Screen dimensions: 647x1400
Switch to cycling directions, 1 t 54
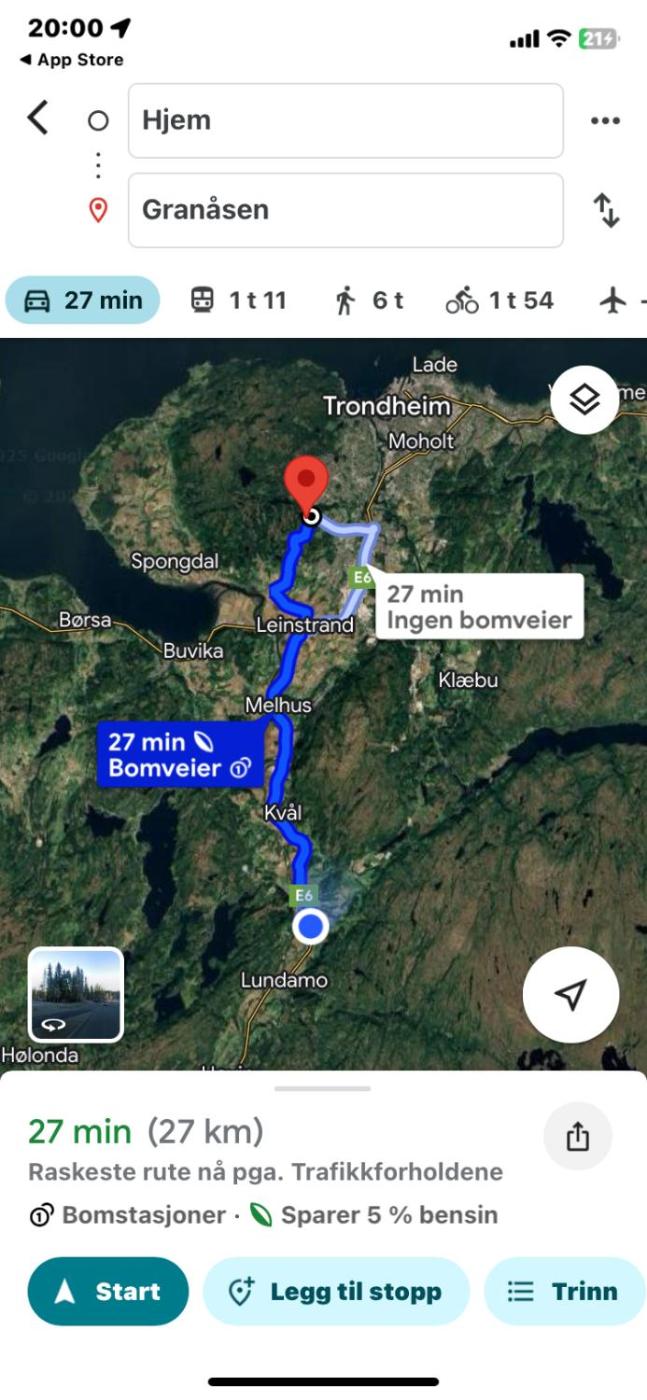tap(499, 300)
